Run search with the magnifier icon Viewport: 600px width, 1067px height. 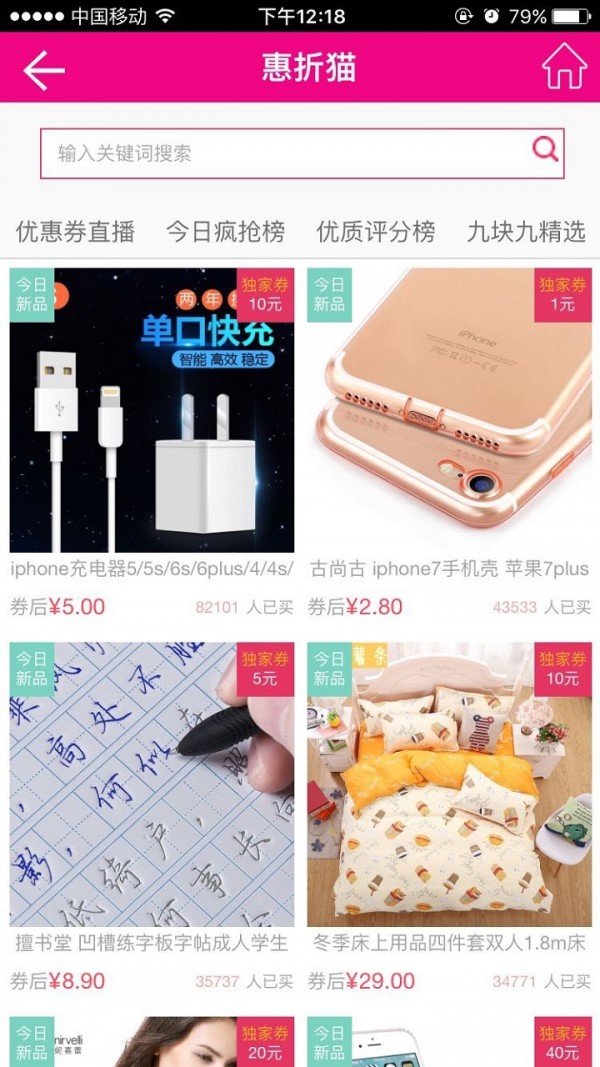coord(544,150)
